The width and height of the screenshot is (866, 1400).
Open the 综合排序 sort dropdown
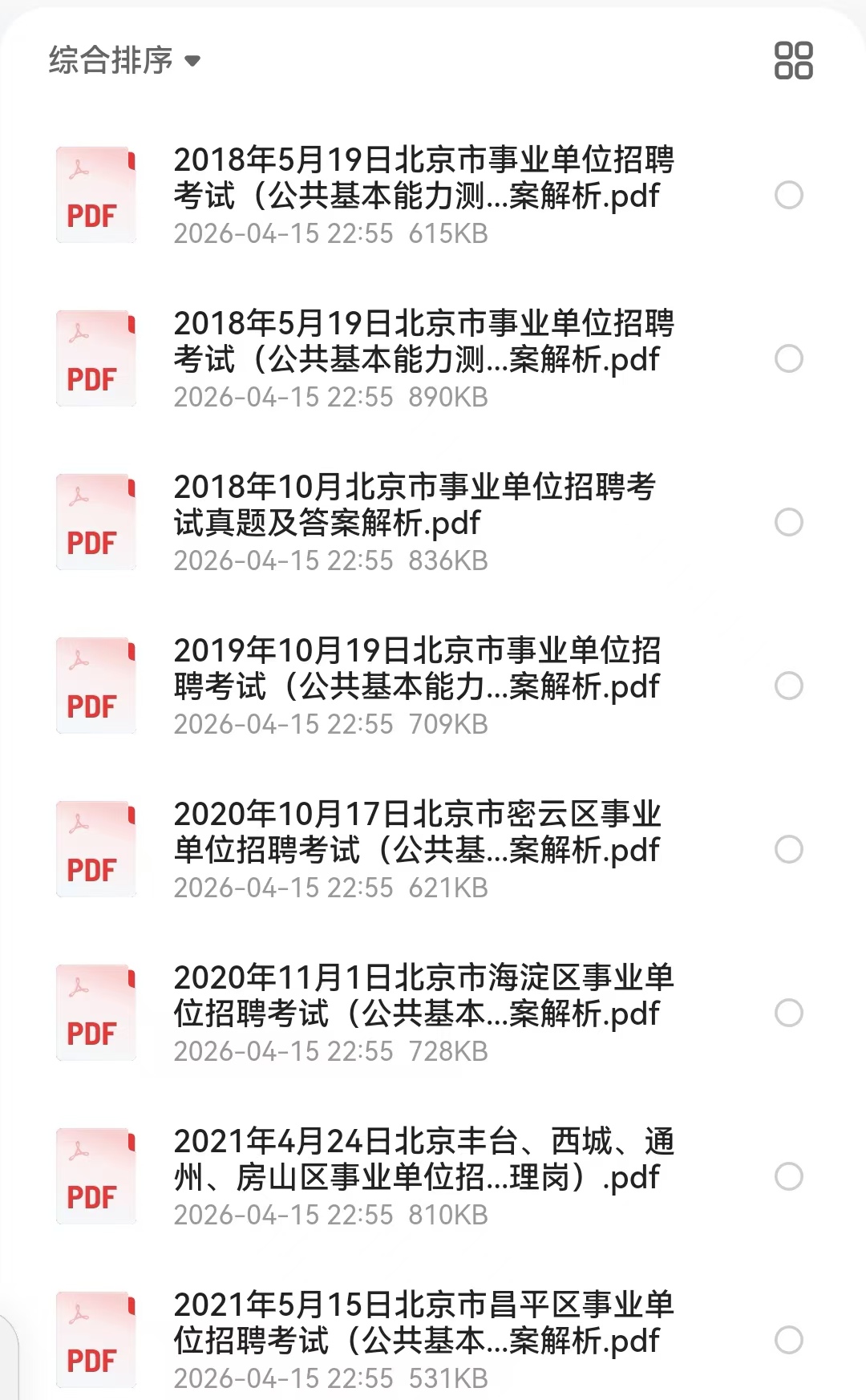[x=124, y=60]
